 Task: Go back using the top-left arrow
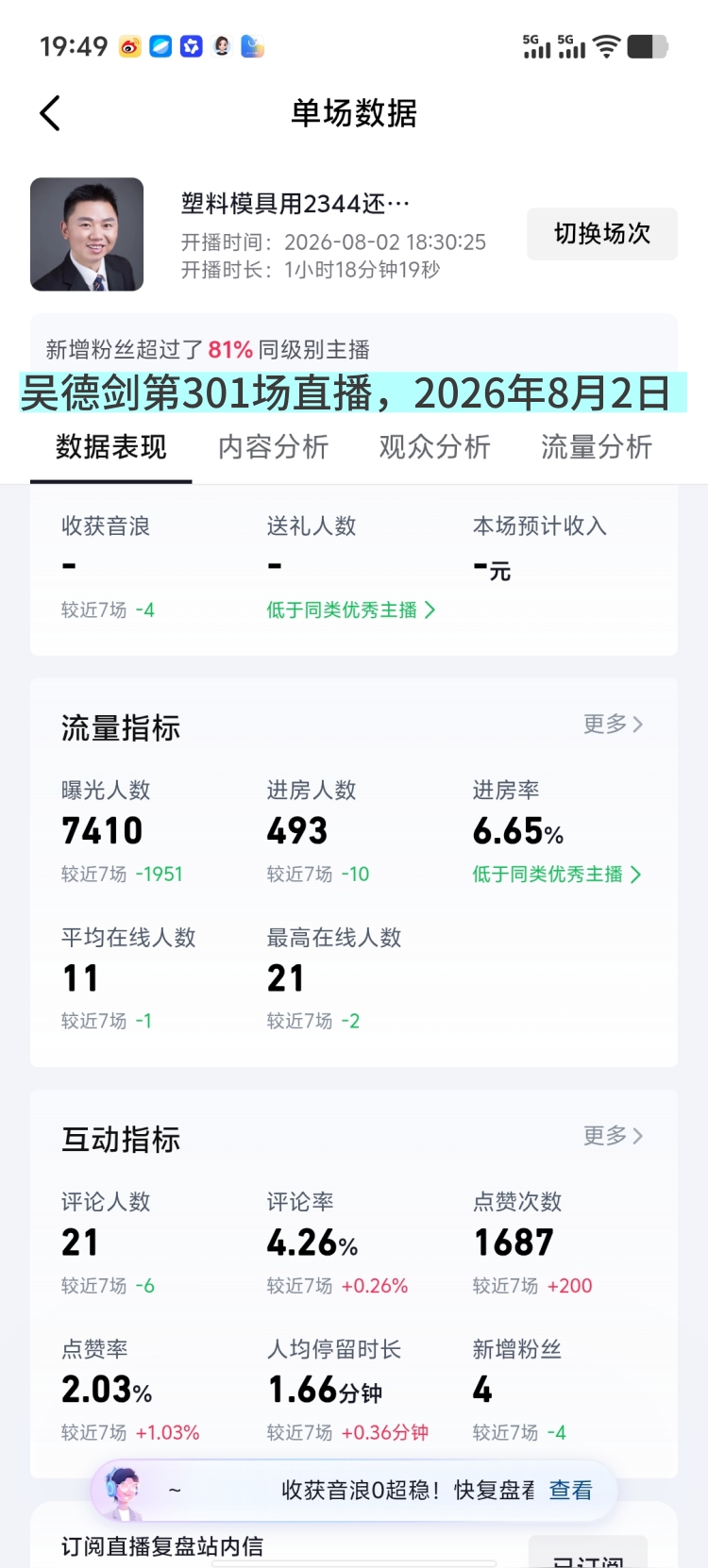coord(50,113)
